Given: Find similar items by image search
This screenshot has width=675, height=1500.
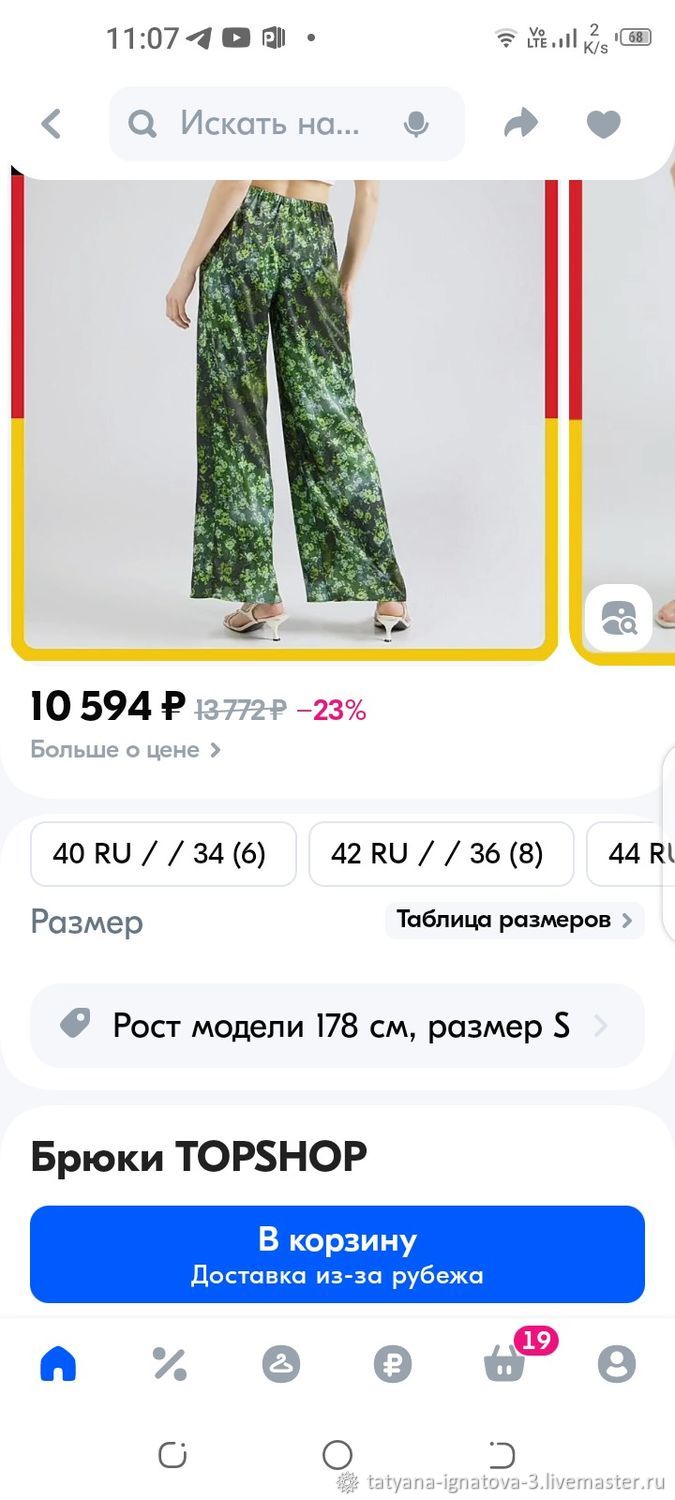Looking at the screenshot, I should point(619,618).
